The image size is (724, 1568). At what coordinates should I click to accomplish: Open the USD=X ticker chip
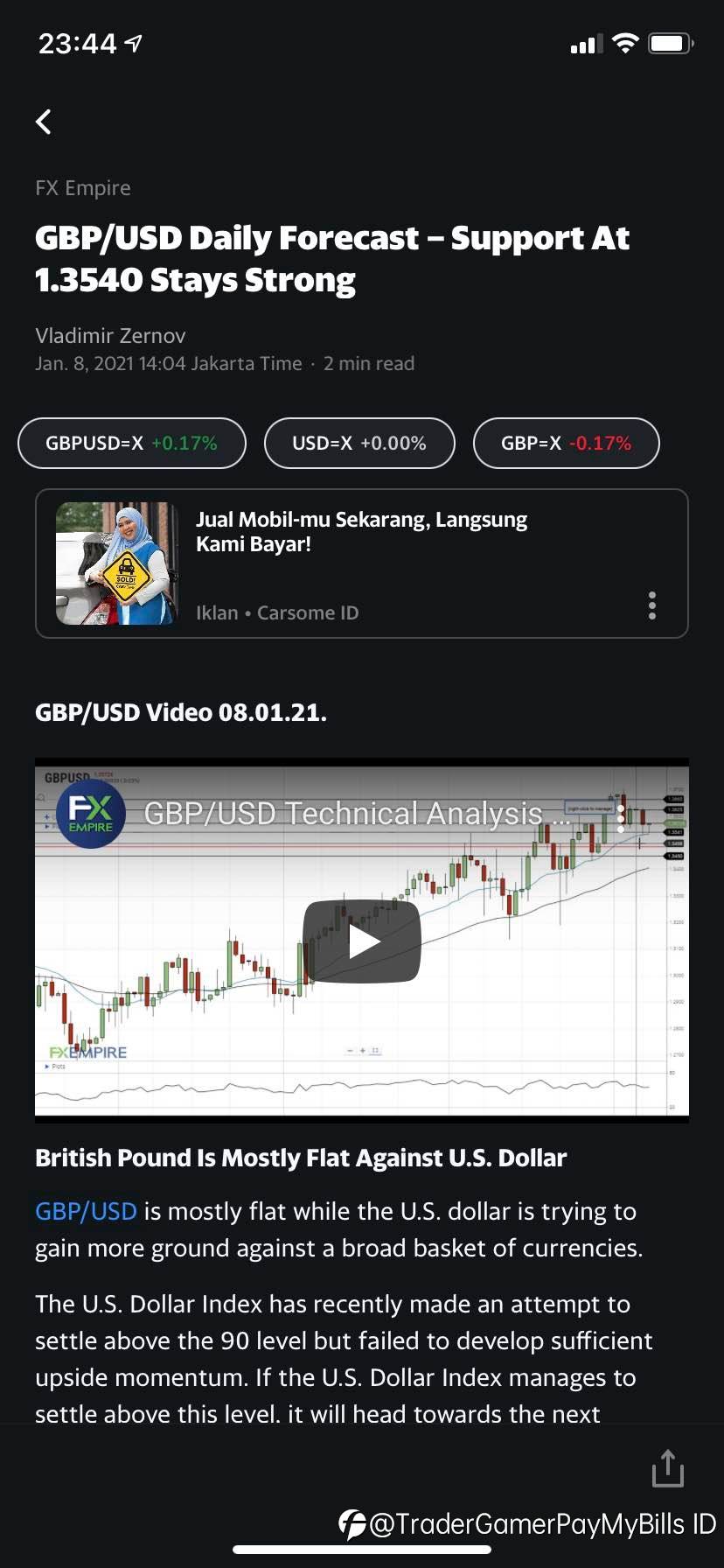(x=359, y=444)
